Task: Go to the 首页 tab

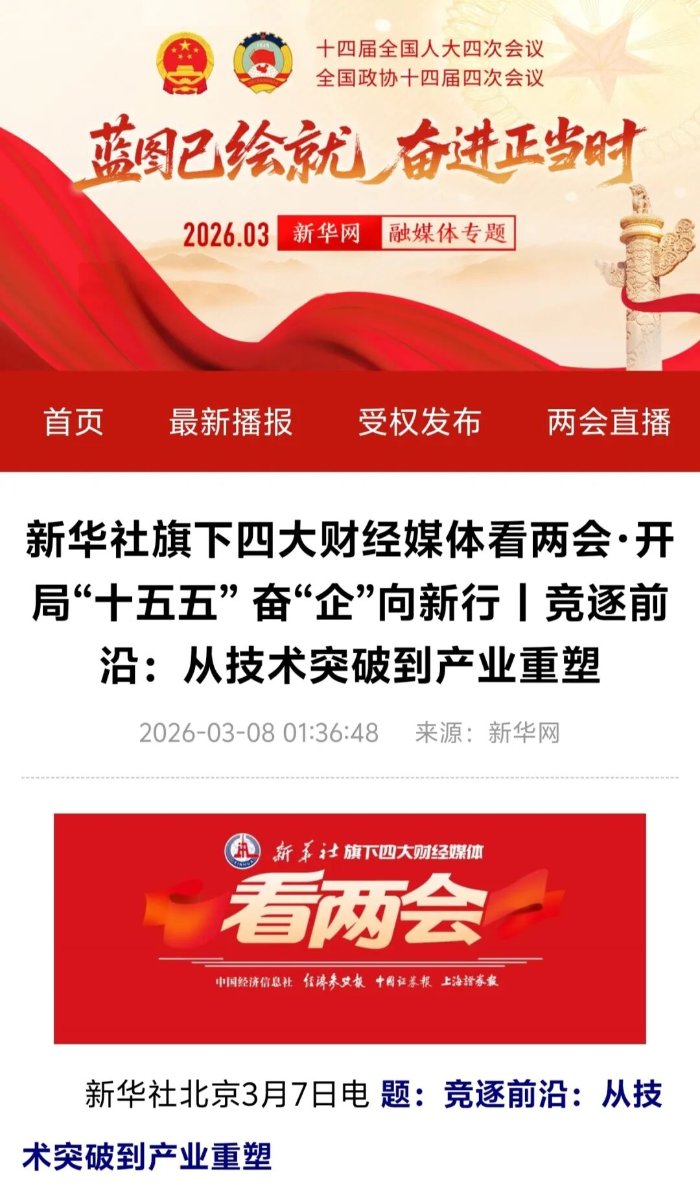Action: click(x=73, y=422)
